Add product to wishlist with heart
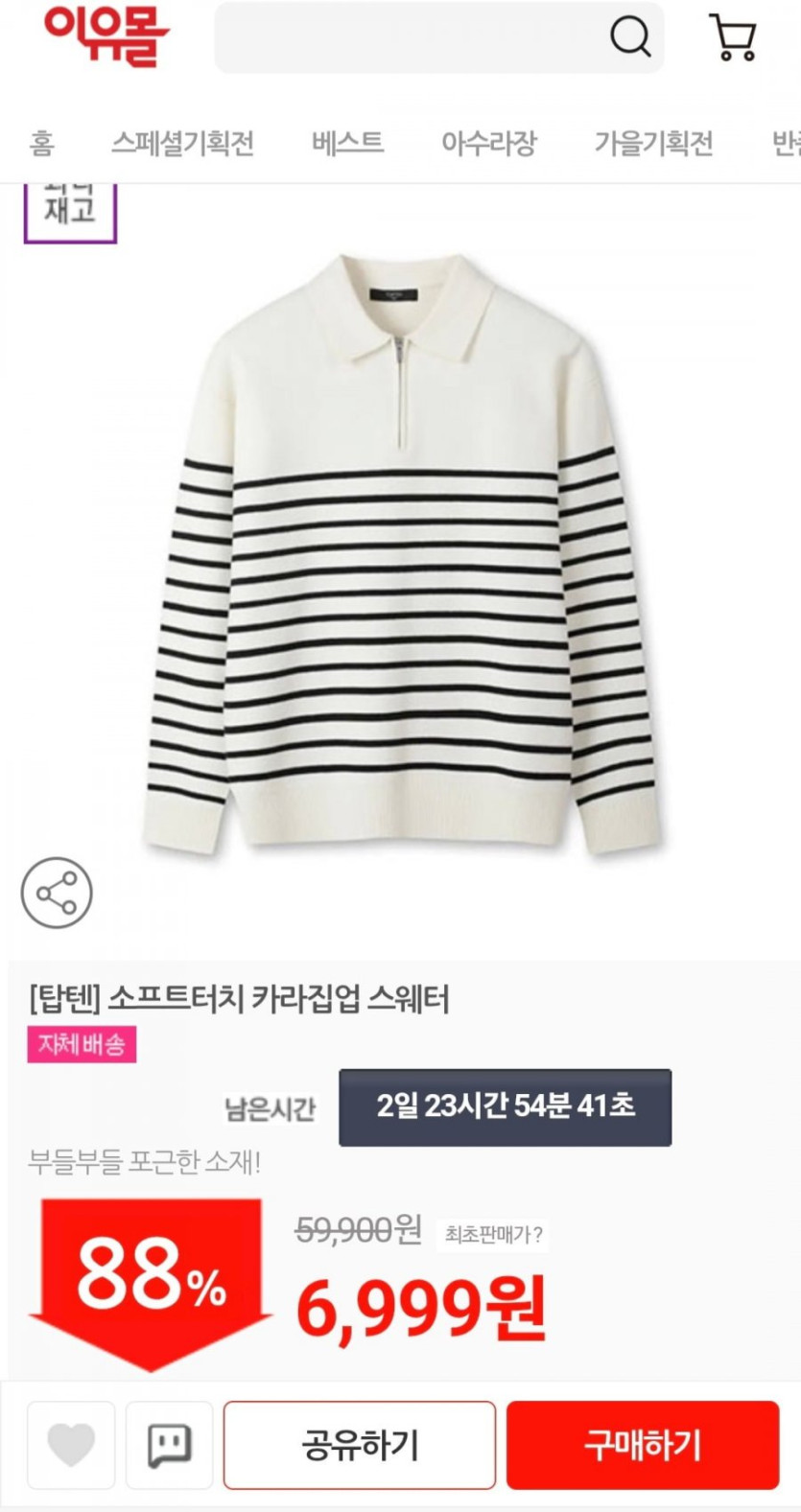801x1512 pixels. click(x=71, y=1445)
